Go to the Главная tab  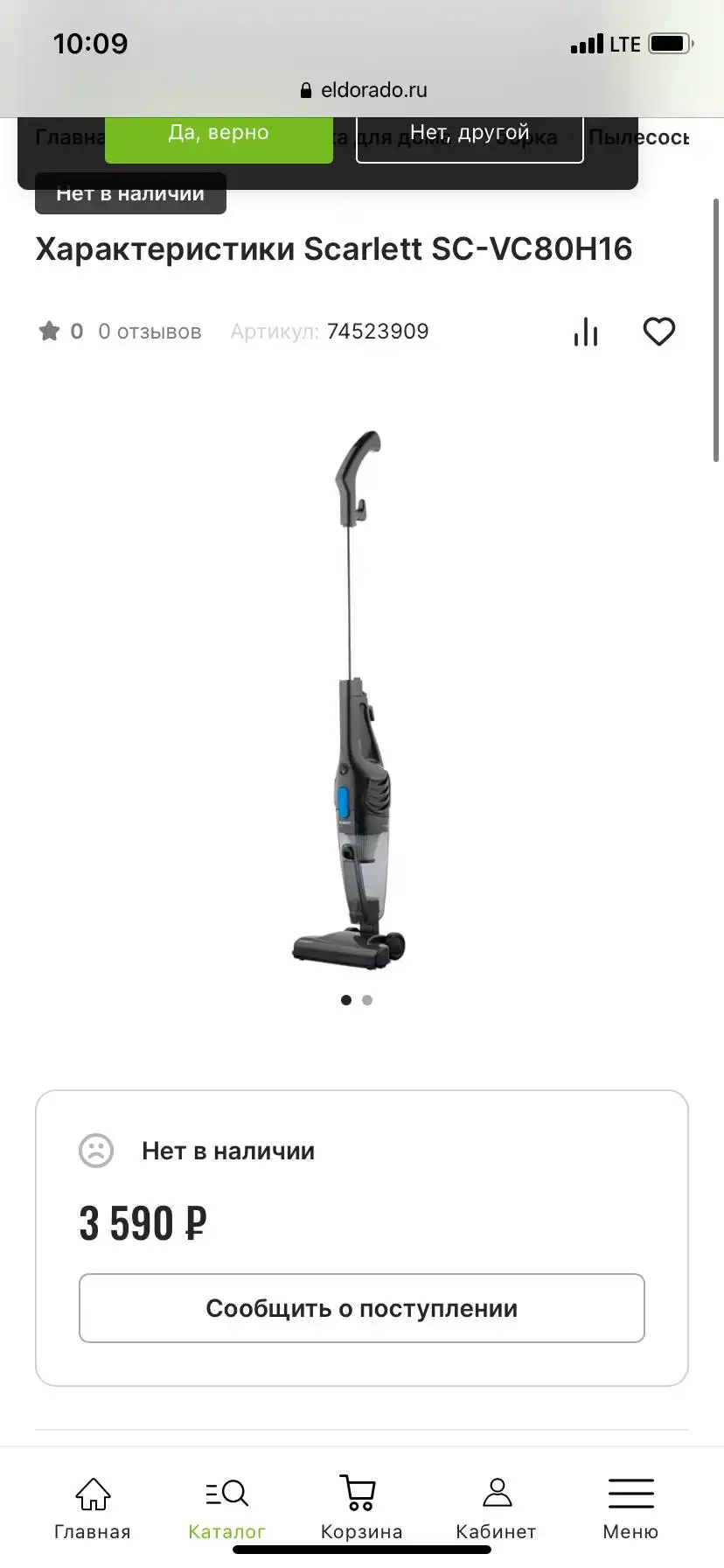[x=93, y=1508]
